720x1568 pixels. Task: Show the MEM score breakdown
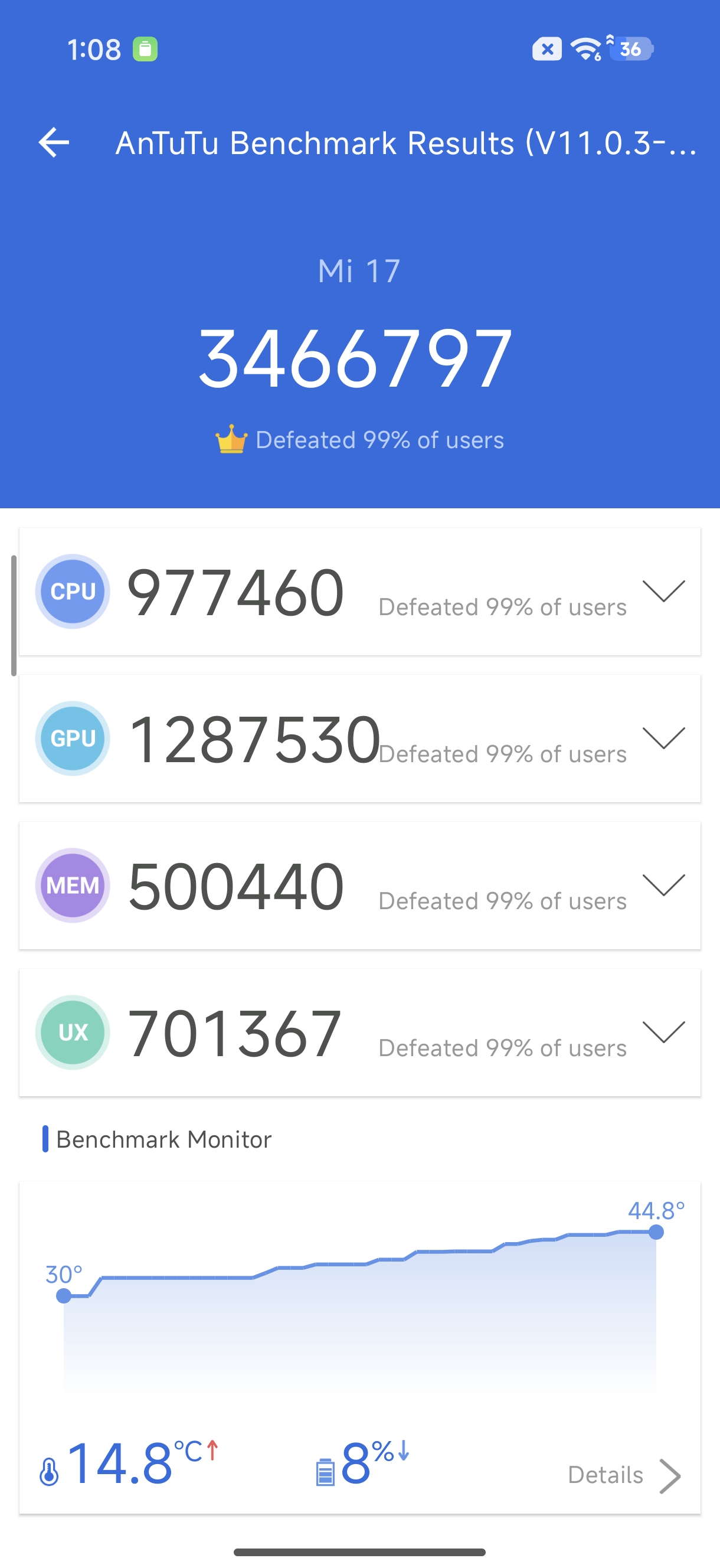click(x=663, y=885)
